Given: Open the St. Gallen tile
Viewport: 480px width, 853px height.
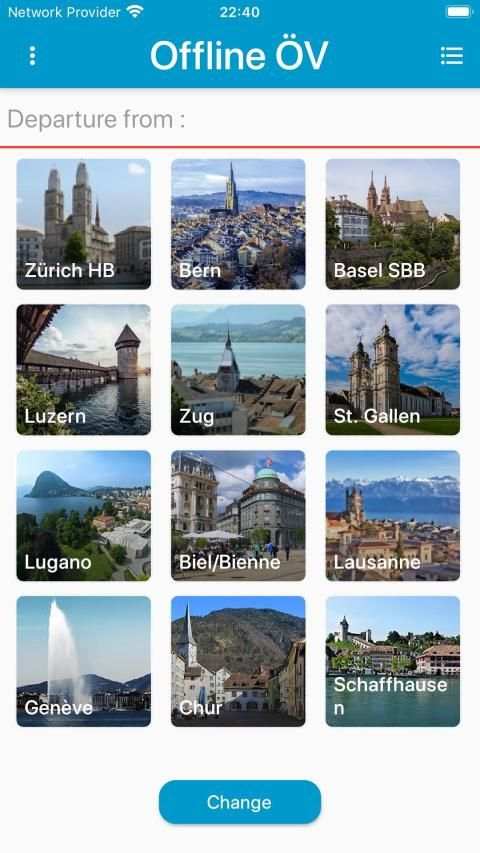Looking at the screenshot, I should (x=393, y=369).
